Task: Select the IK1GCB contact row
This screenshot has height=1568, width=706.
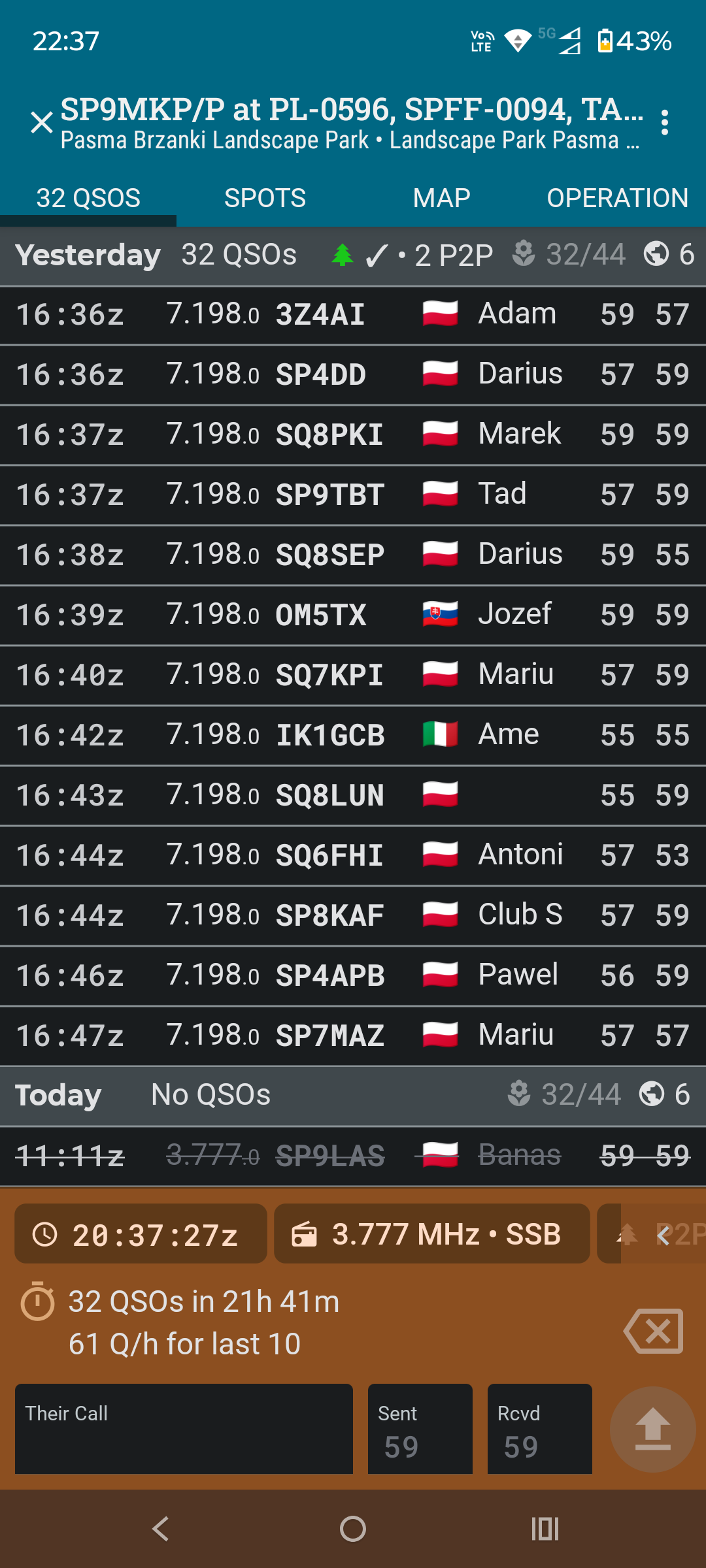Action: coord(353,736)
